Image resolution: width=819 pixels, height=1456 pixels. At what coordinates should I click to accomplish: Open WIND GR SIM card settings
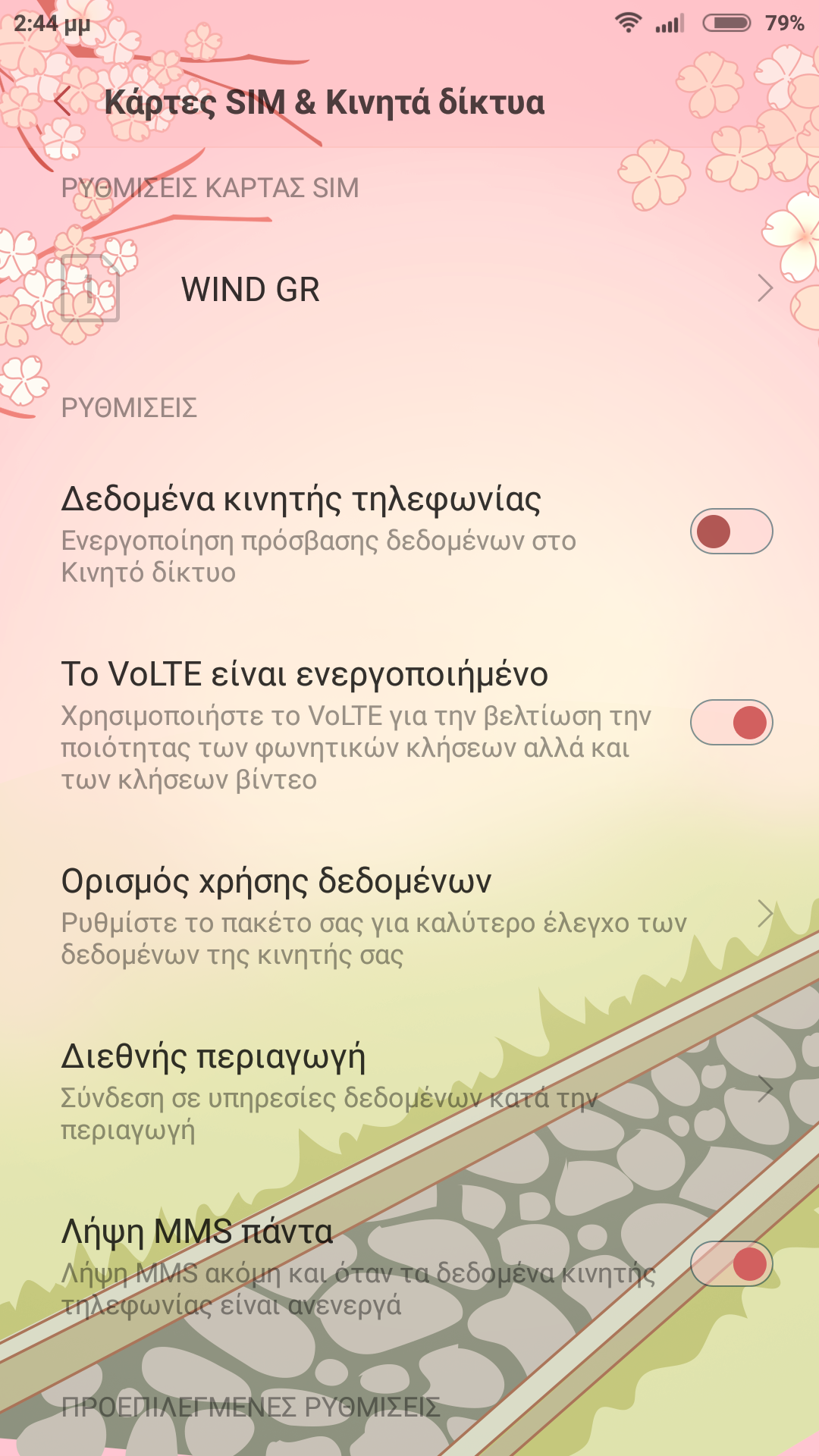click(x=409, y=289)
